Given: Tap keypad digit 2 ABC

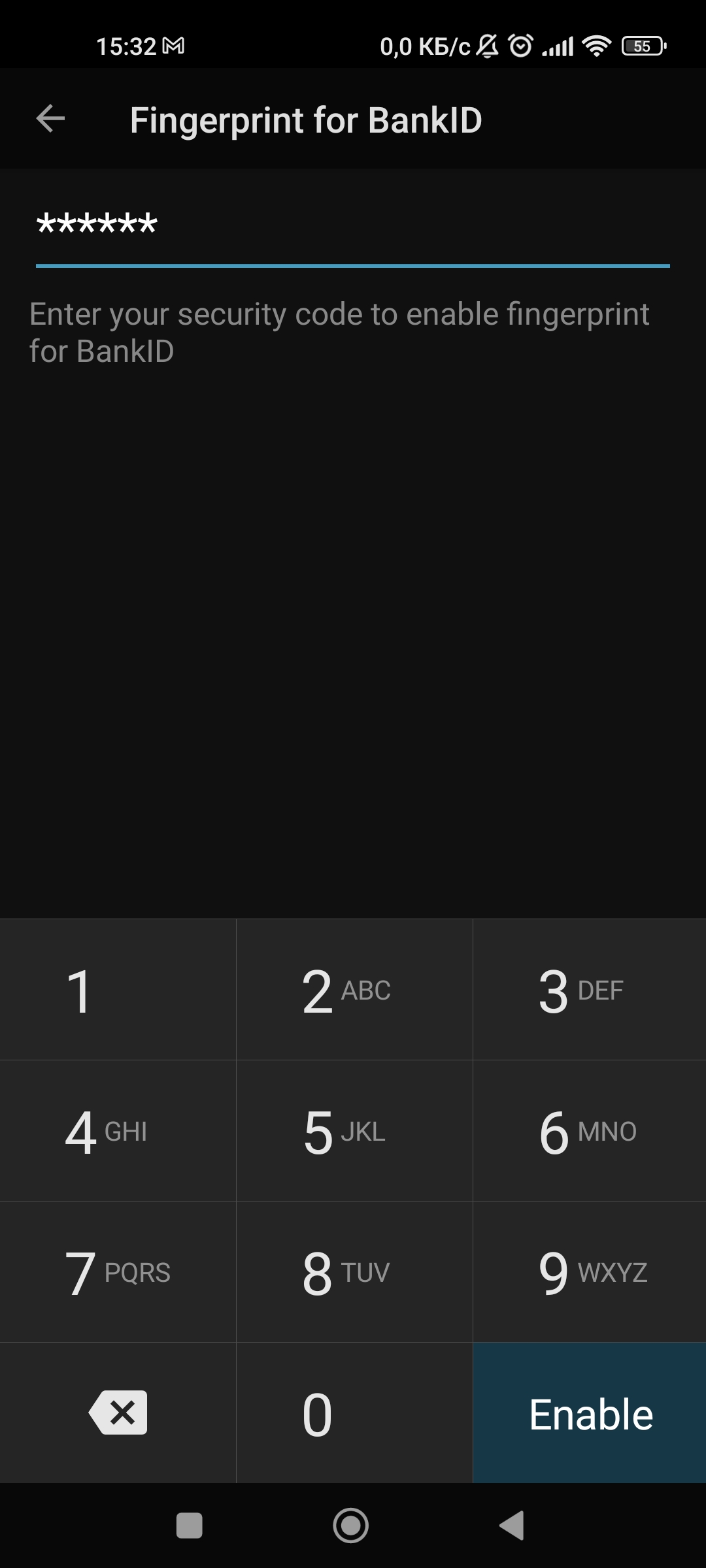Looking at the screenshot, I should [x=354, y=990].
